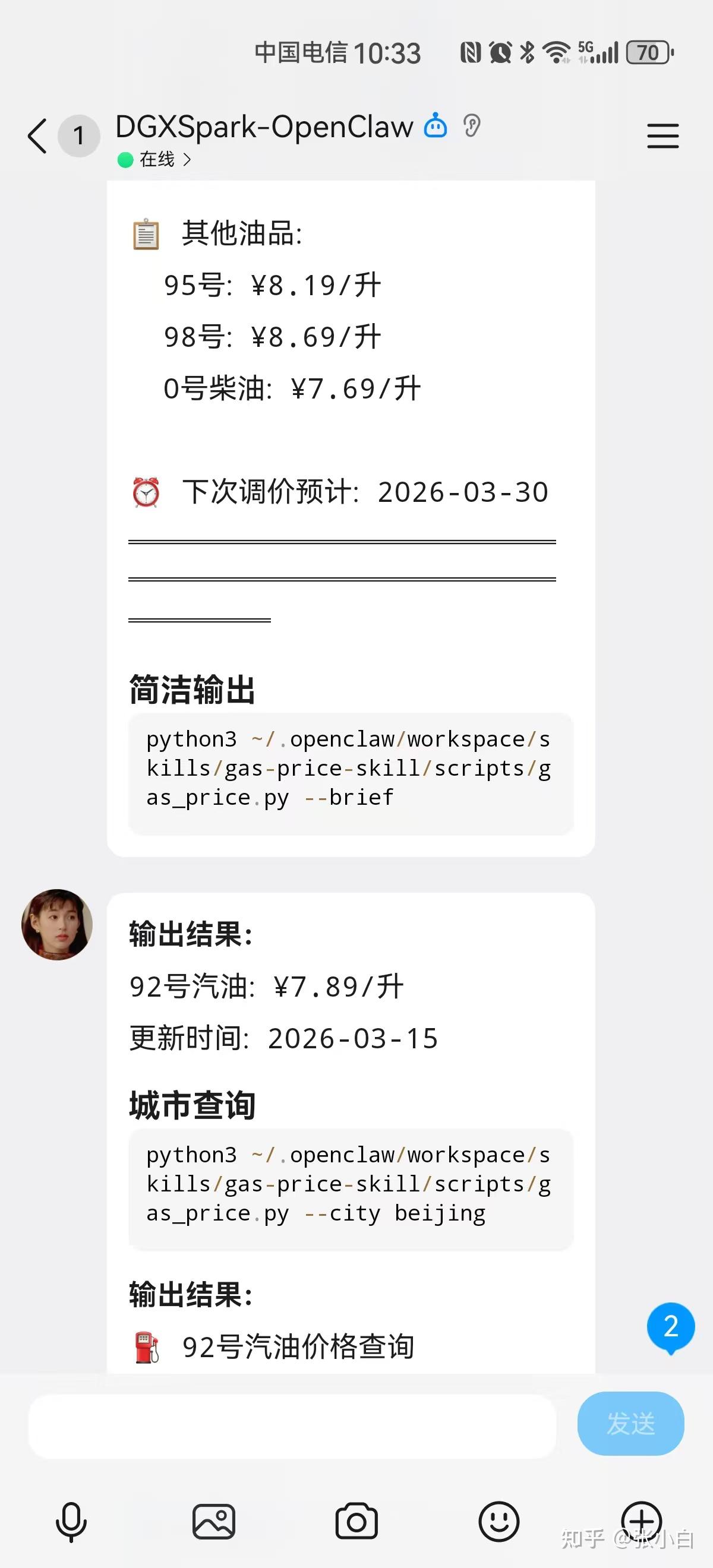Open the photo gallery picker

(x=214, y=1521)
